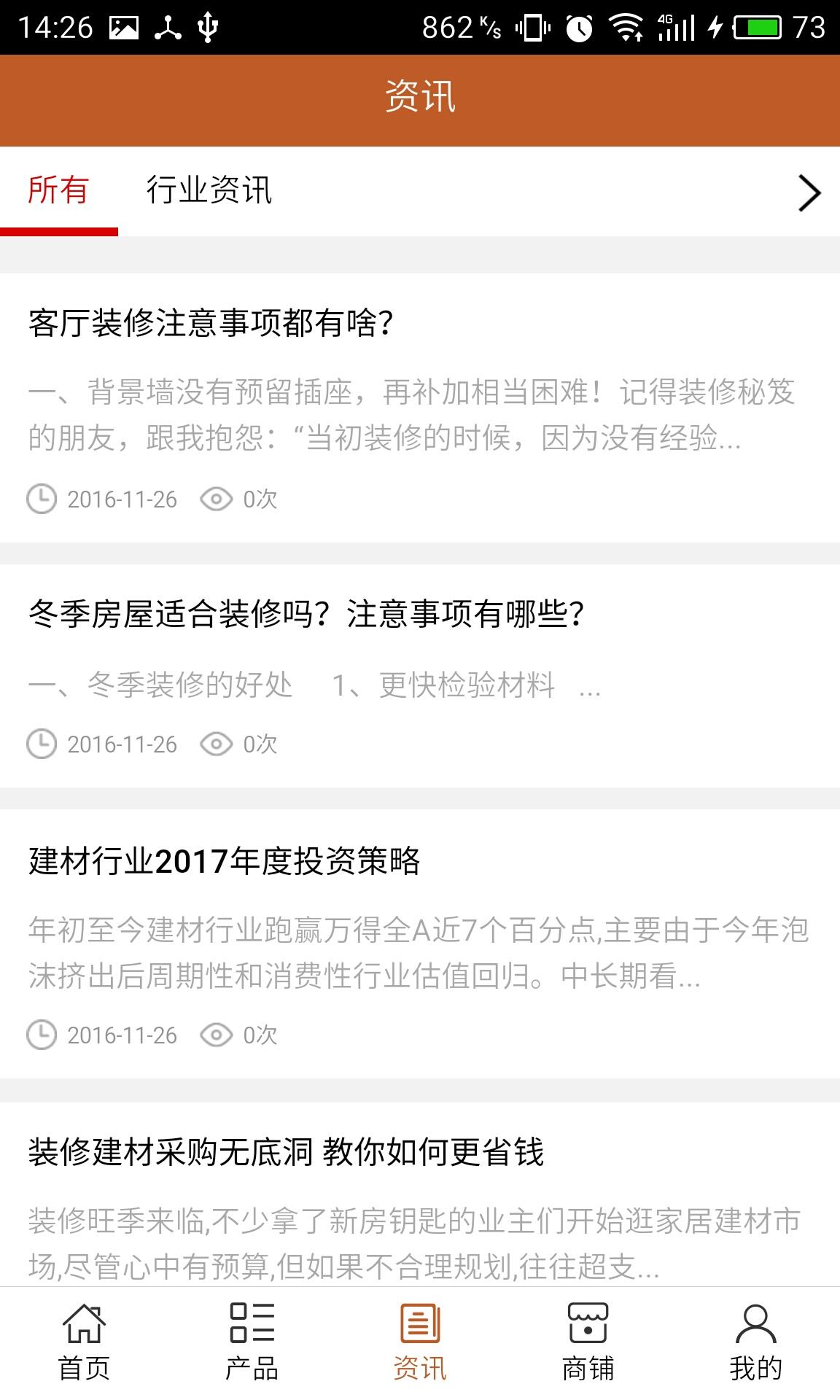Switch to the 所有 tab

58,191
